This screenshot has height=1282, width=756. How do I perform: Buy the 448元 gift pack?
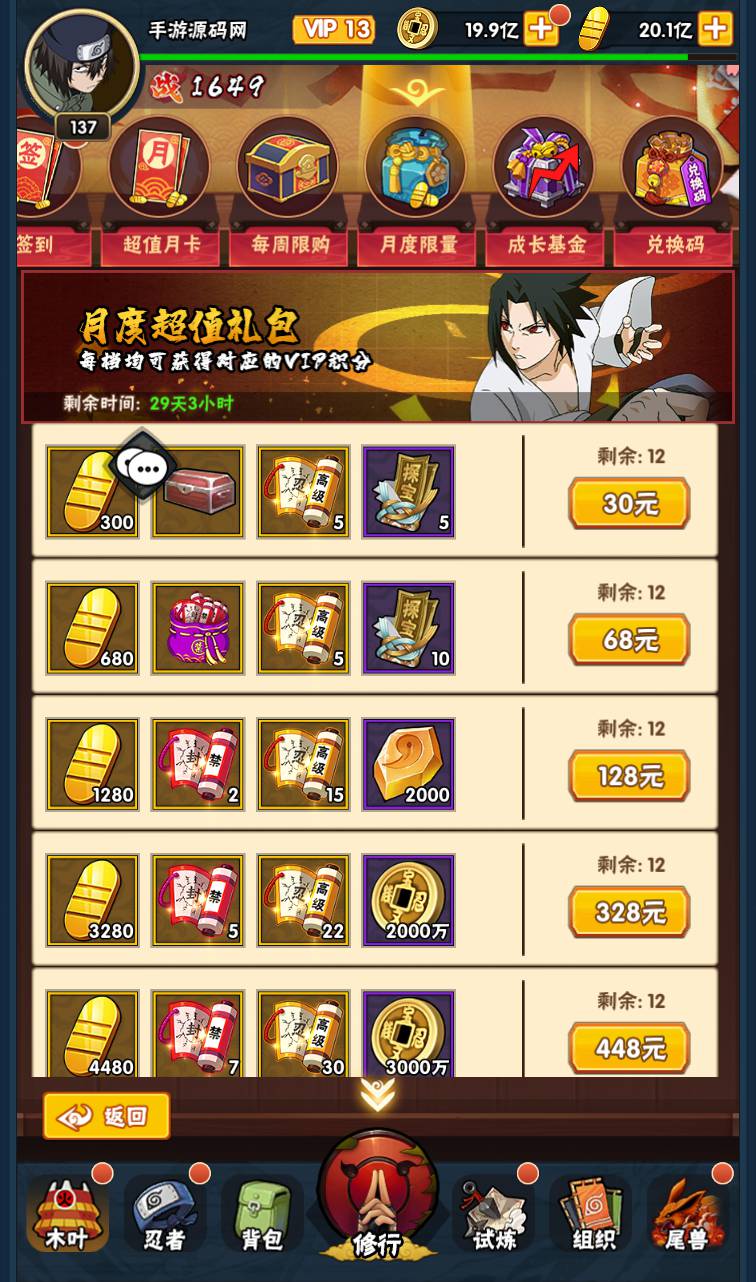click(x=629, y=1048)
